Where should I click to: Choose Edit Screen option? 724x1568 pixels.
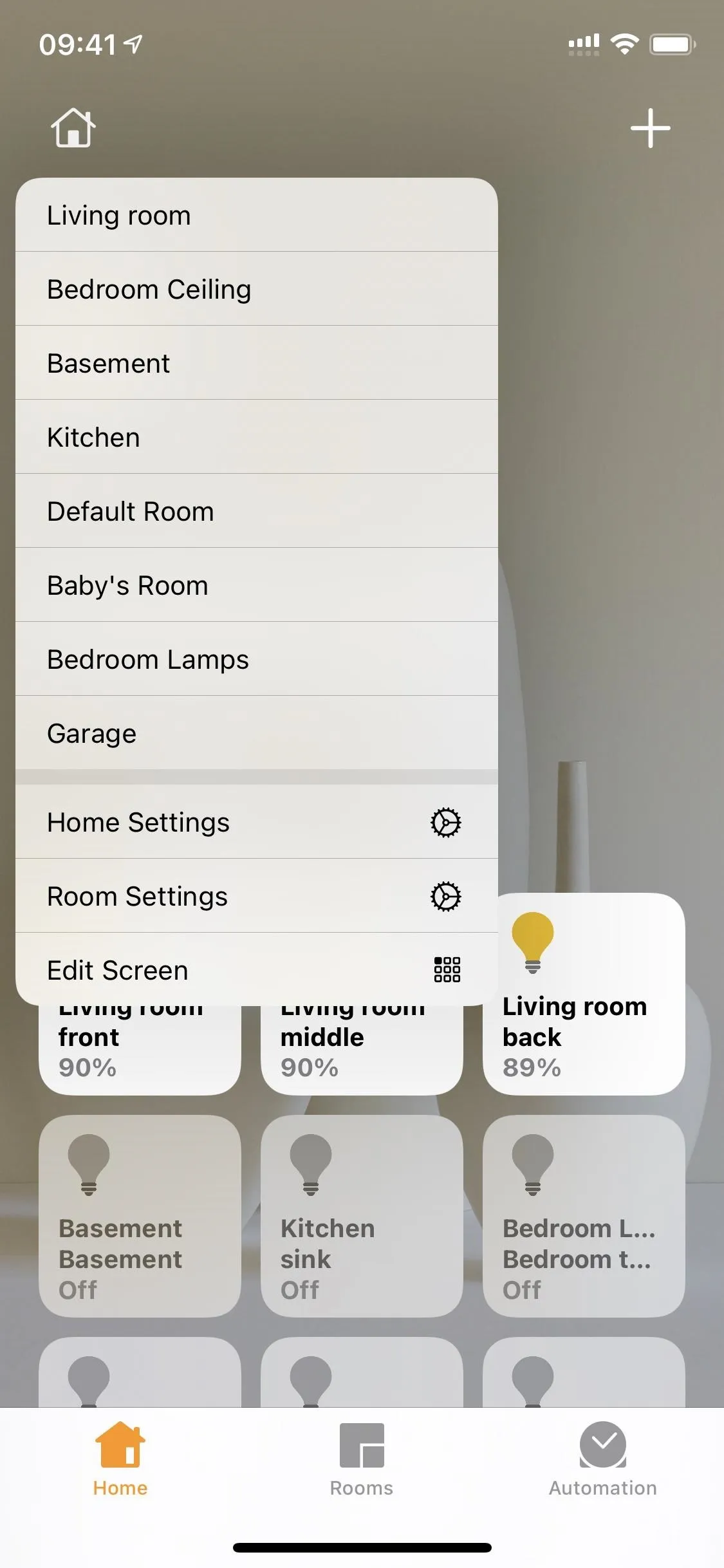(257, 969)
